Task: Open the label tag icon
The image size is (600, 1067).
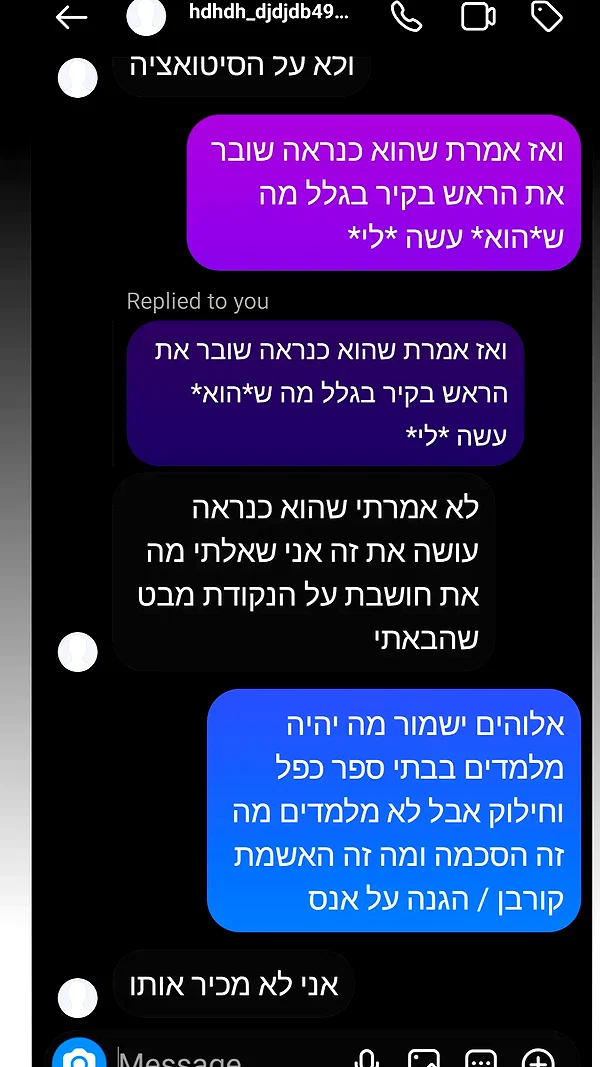Action: coord(546,16)
